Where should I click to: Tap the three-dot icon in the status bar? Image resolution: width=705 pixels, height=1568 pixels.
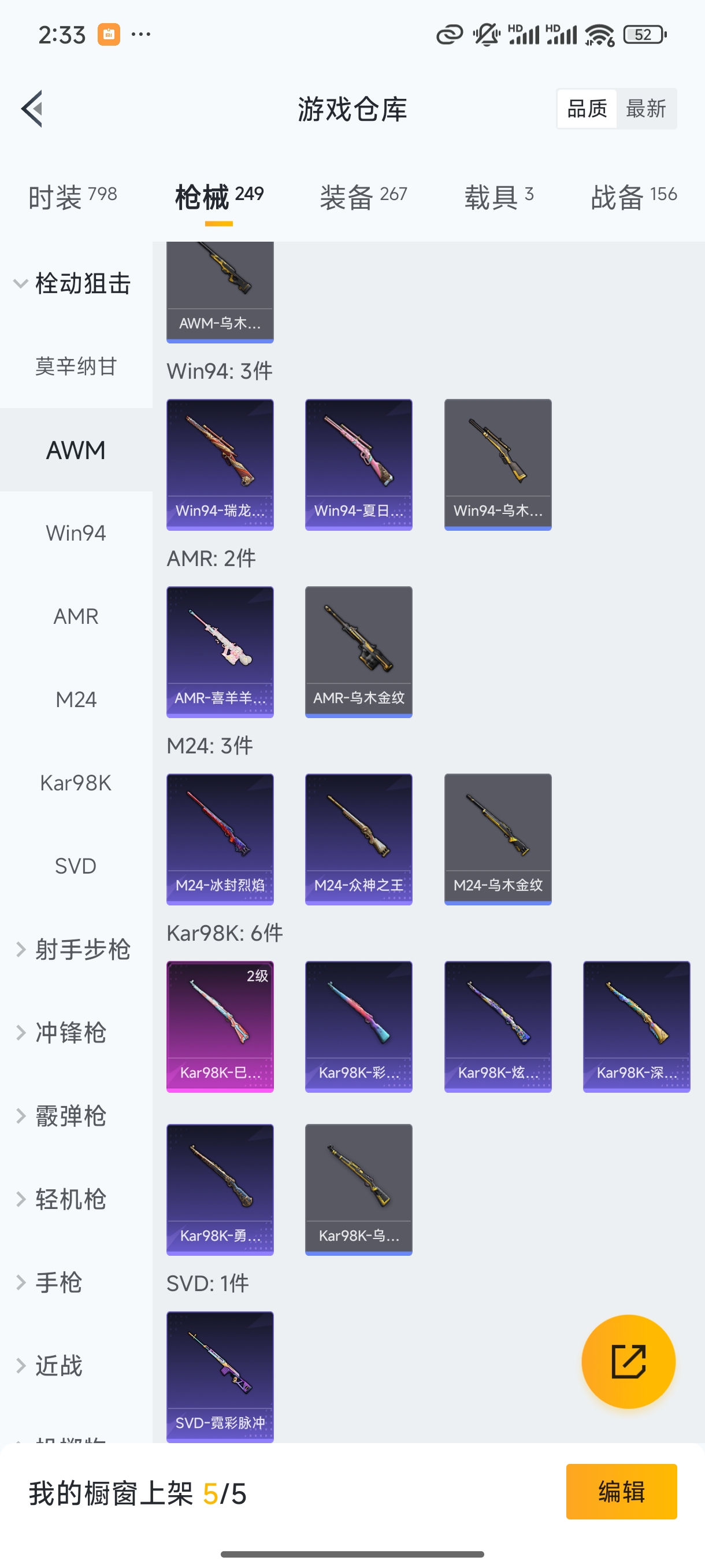pos(141,34)
